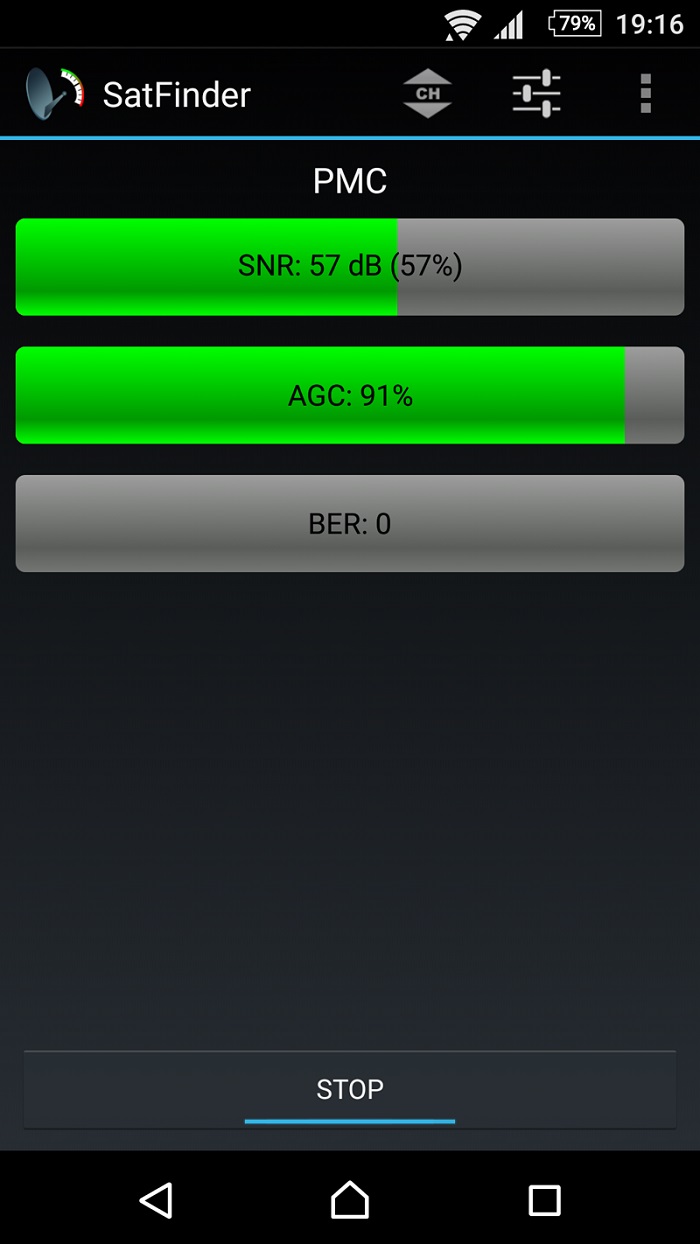Open the CH channel selector

(x=428, y=94)
